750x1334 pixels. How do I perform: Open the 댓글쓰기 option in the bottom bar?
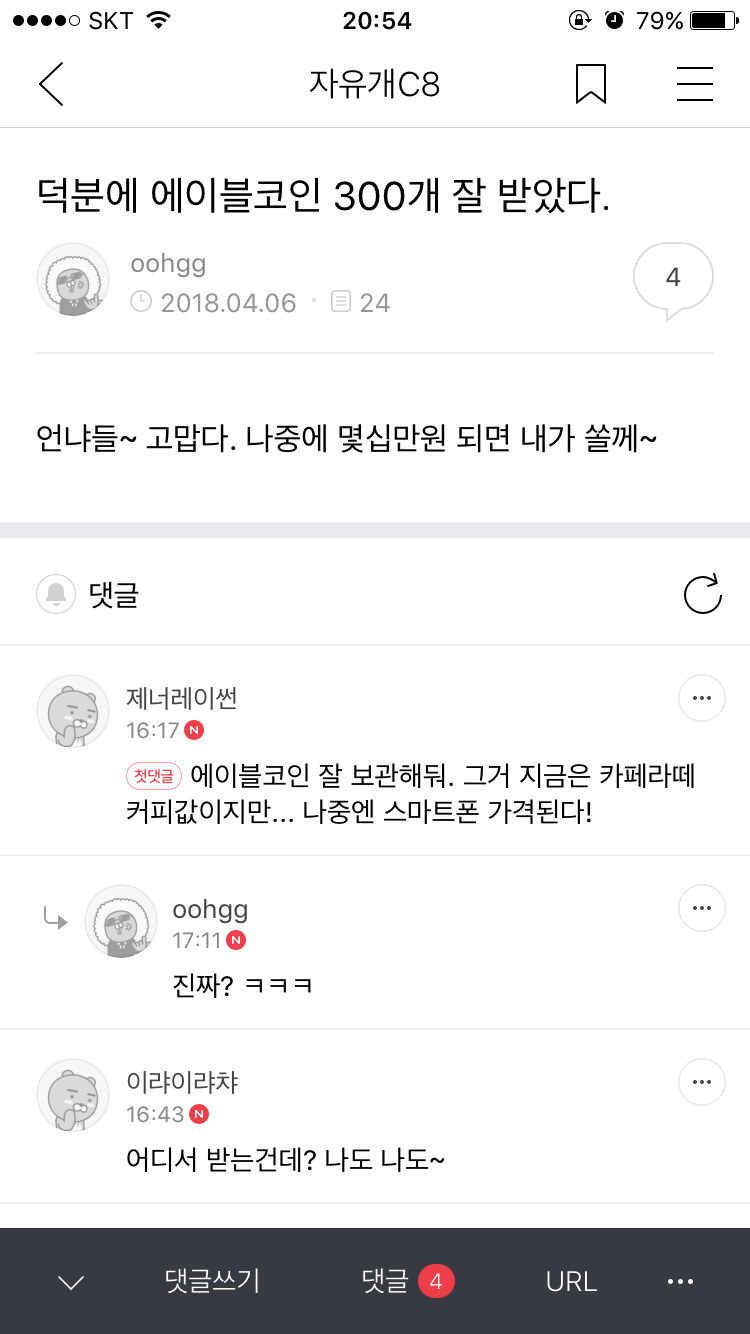209,1281
